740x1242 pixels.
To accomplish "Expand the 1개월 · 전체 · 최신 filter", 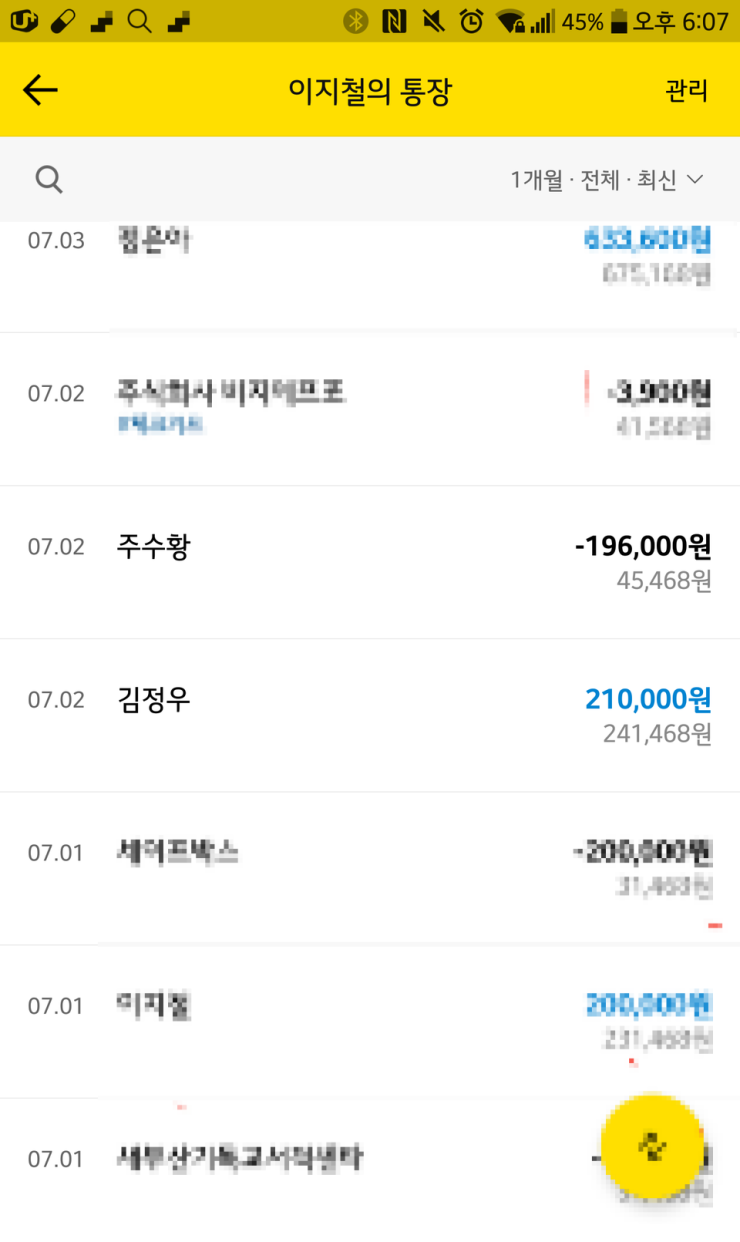I will click(607, 180).
